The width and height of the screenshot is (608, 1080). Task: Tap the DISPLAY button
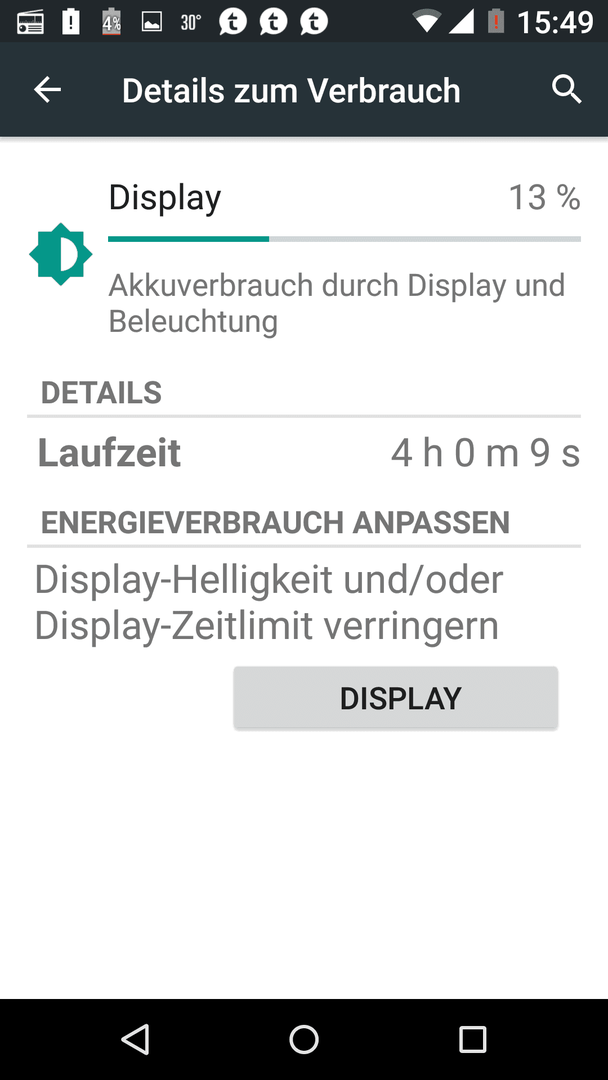pyautogui.click(x=396, y=698)
